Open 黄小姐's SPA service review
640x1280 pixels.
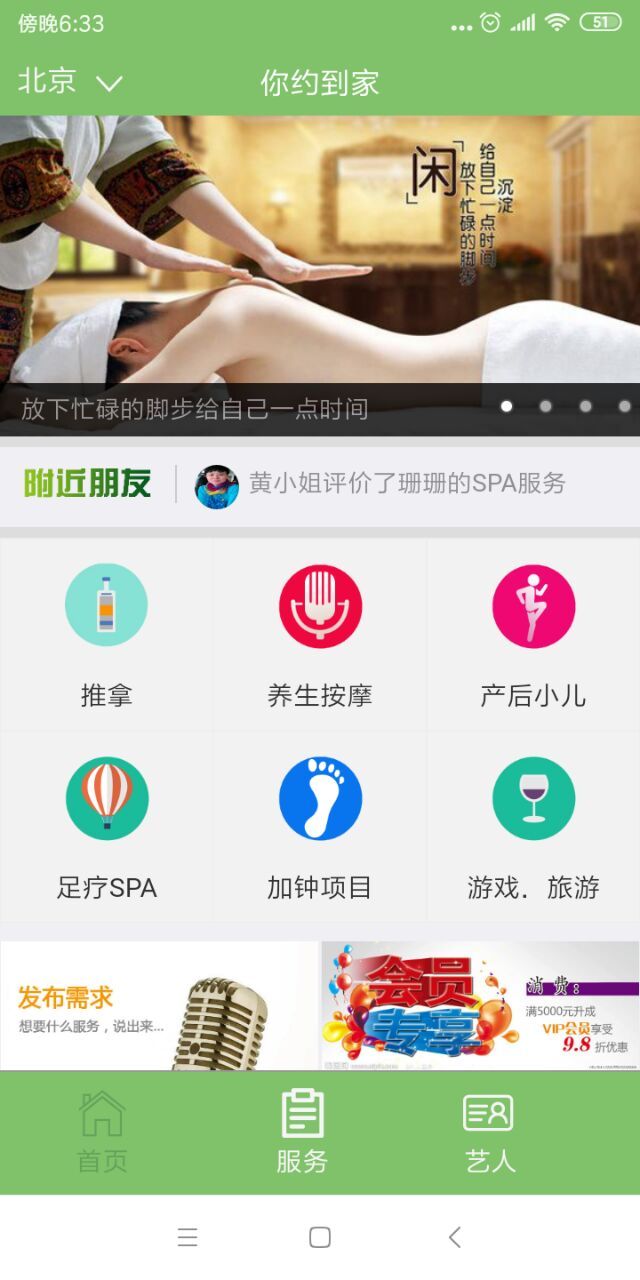pyautogui.click(x=406, y=484)
